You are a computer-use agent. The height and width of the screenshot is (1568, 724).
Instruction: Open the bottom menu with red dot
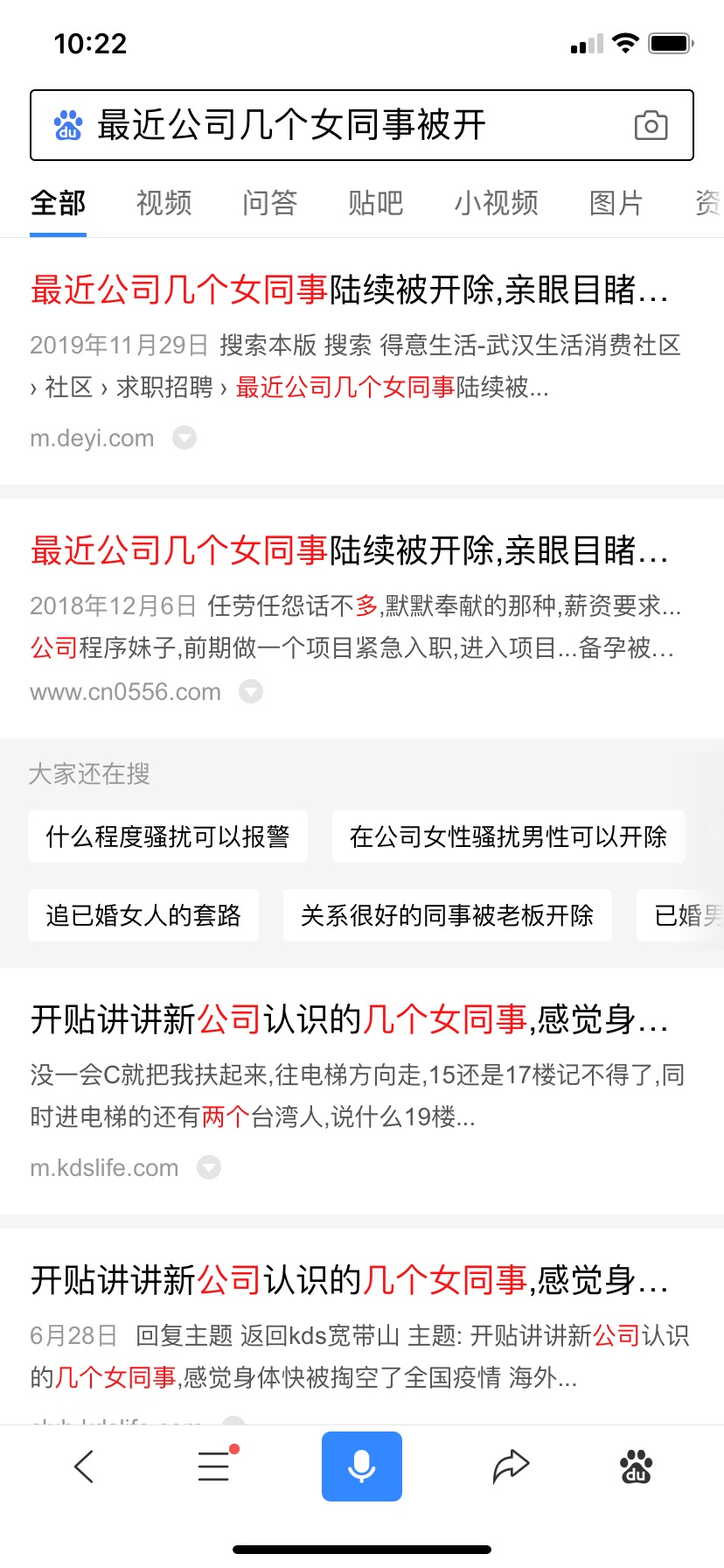(x=215, y=1466)
